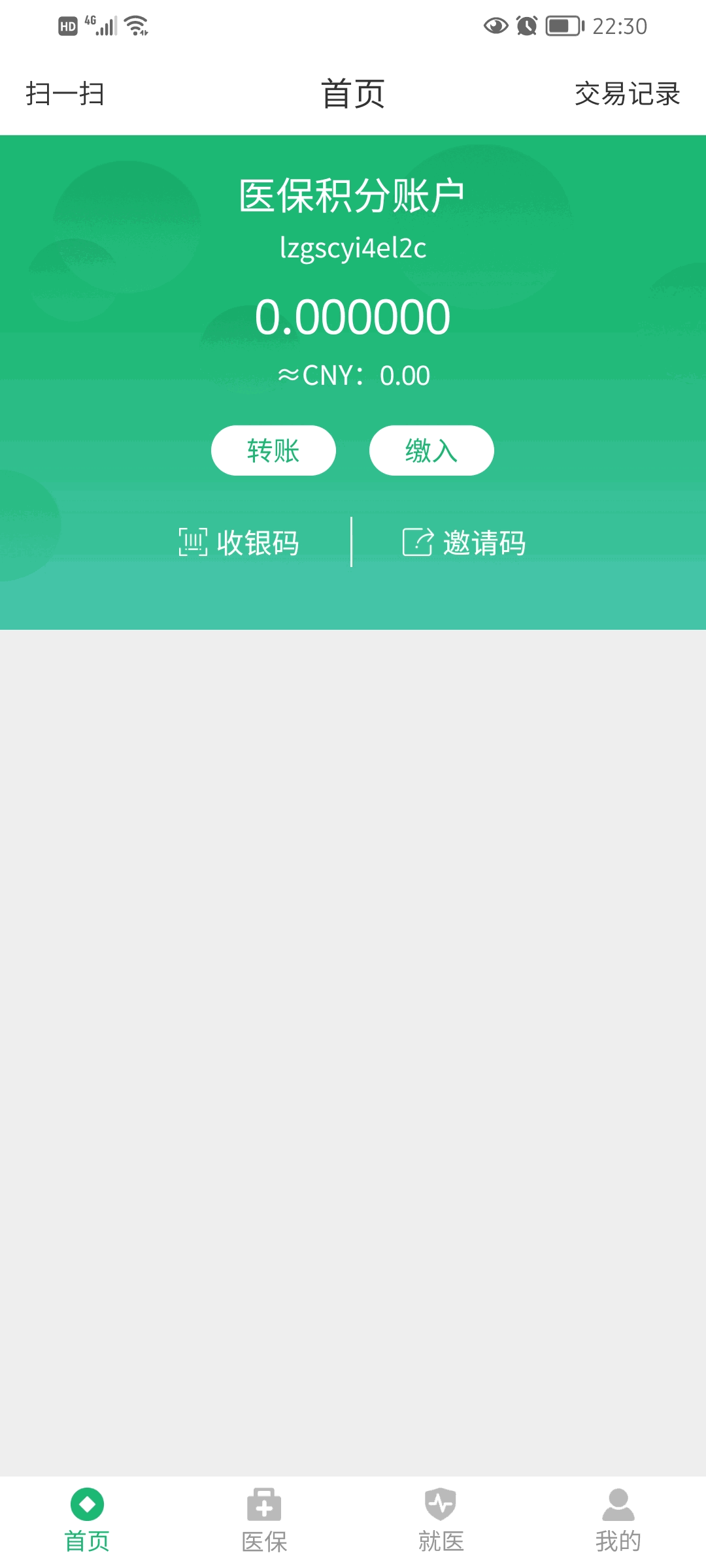Tap the alarm clock status icon
The height and width of the screenshot is (1568, 706).
click(x=527, y=25)
